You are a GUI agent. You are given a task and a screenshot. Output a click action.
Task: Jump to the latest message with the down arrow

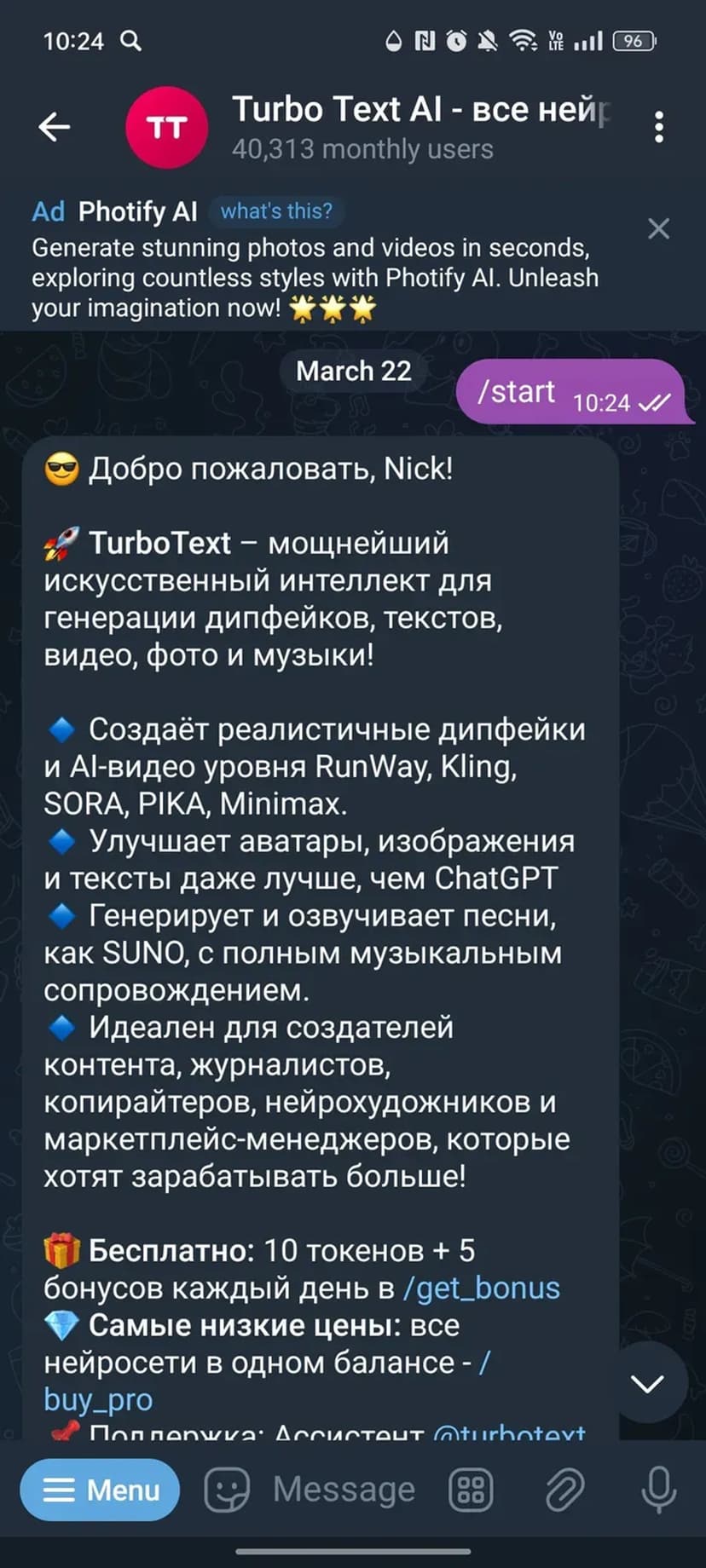[647, 1384]
